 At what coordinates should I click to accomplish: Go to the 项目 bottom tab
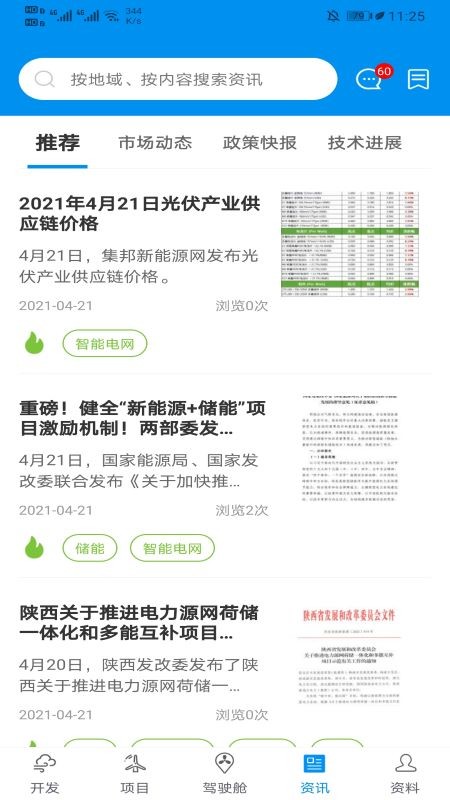(x=135, y=774)
